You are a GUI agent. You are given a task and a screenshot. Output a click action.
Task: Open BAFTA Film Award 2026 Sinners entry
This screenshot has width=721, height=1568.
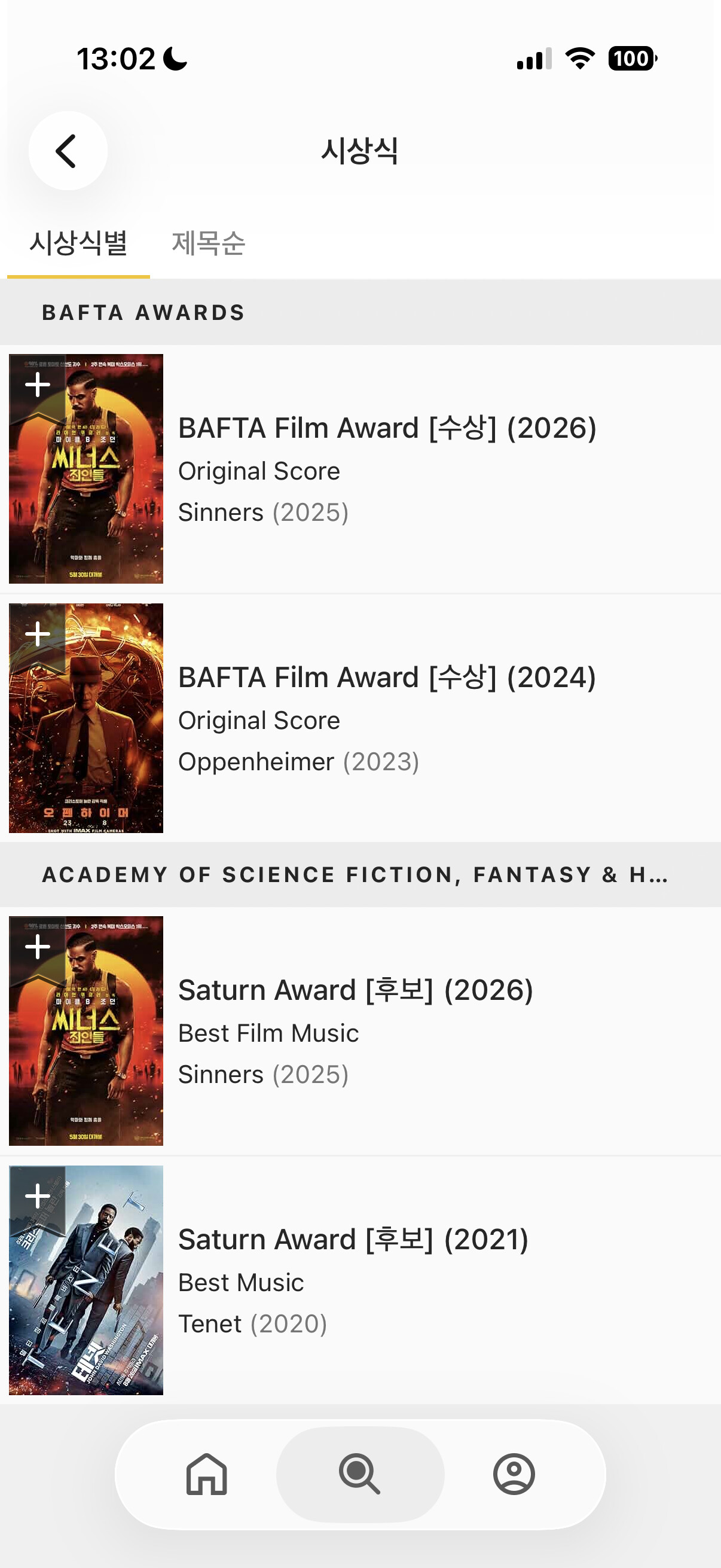tap(387, 469)
